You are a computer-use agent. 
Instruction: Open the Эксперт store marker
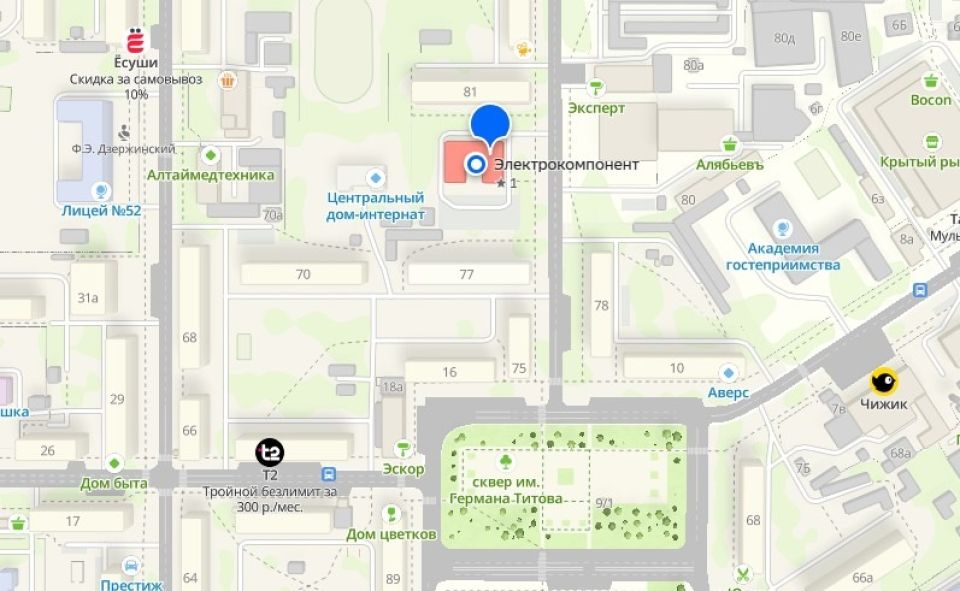(597, 87)
